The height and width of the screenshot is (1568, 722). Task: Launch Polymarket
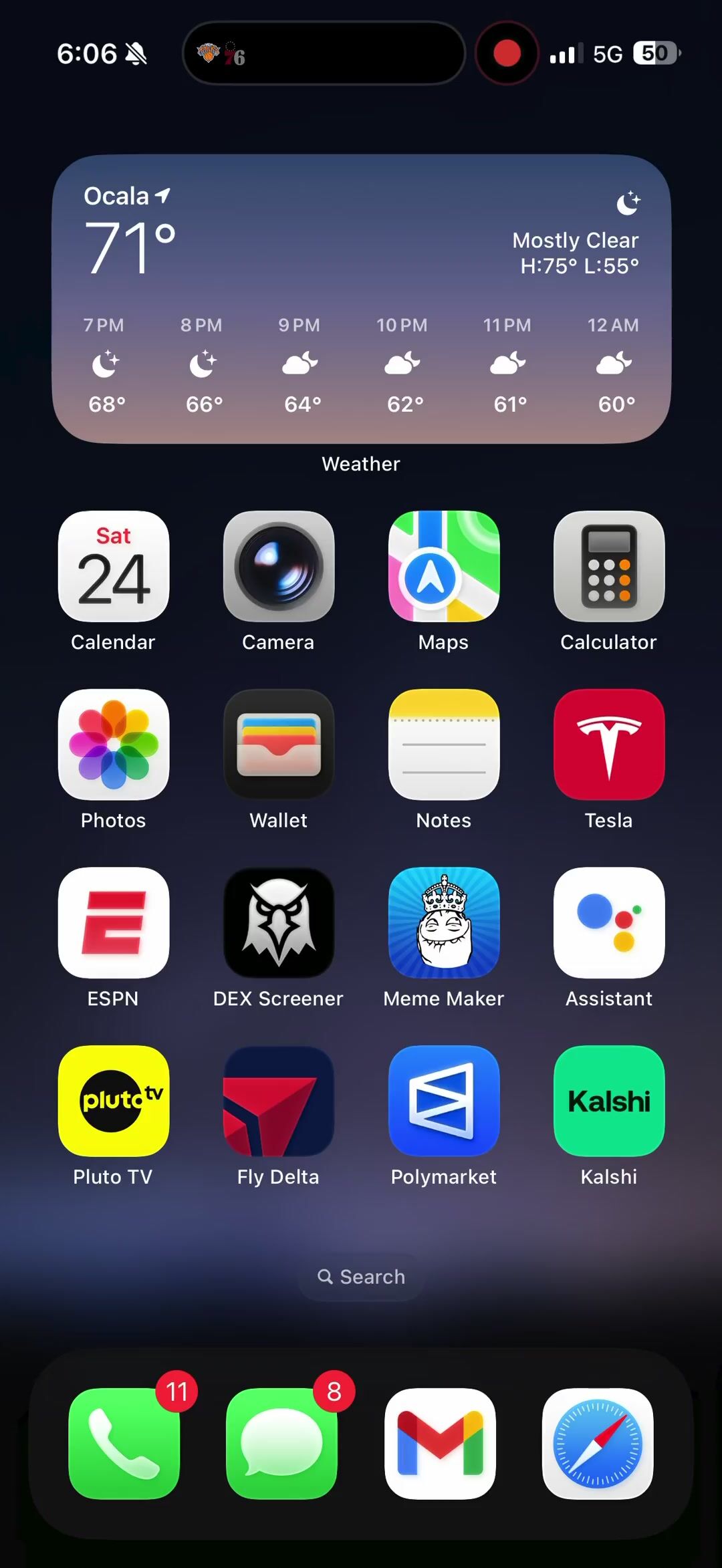444,1101
